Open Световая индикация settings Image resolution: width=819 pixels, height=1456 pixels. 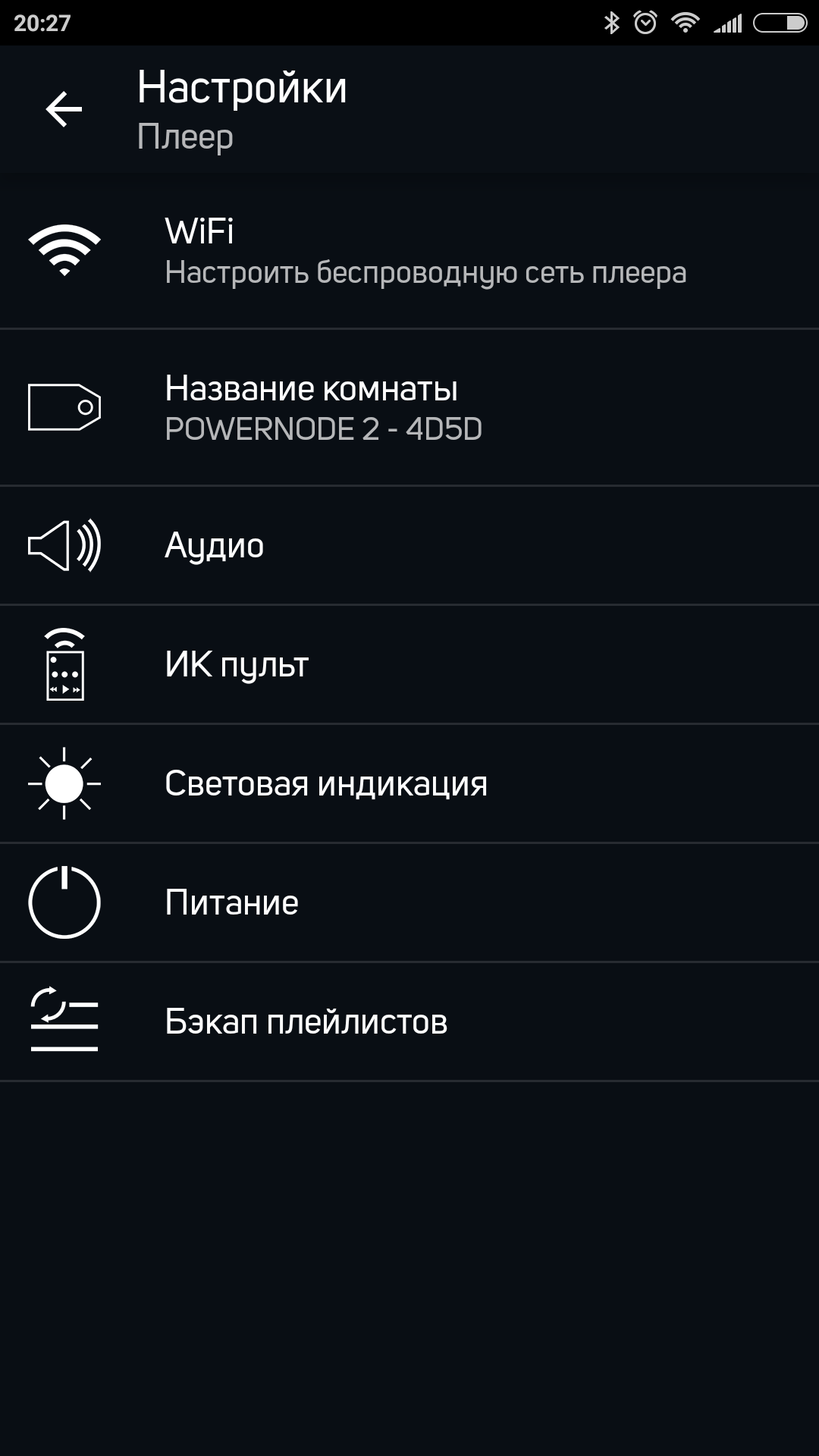point(409,784)
